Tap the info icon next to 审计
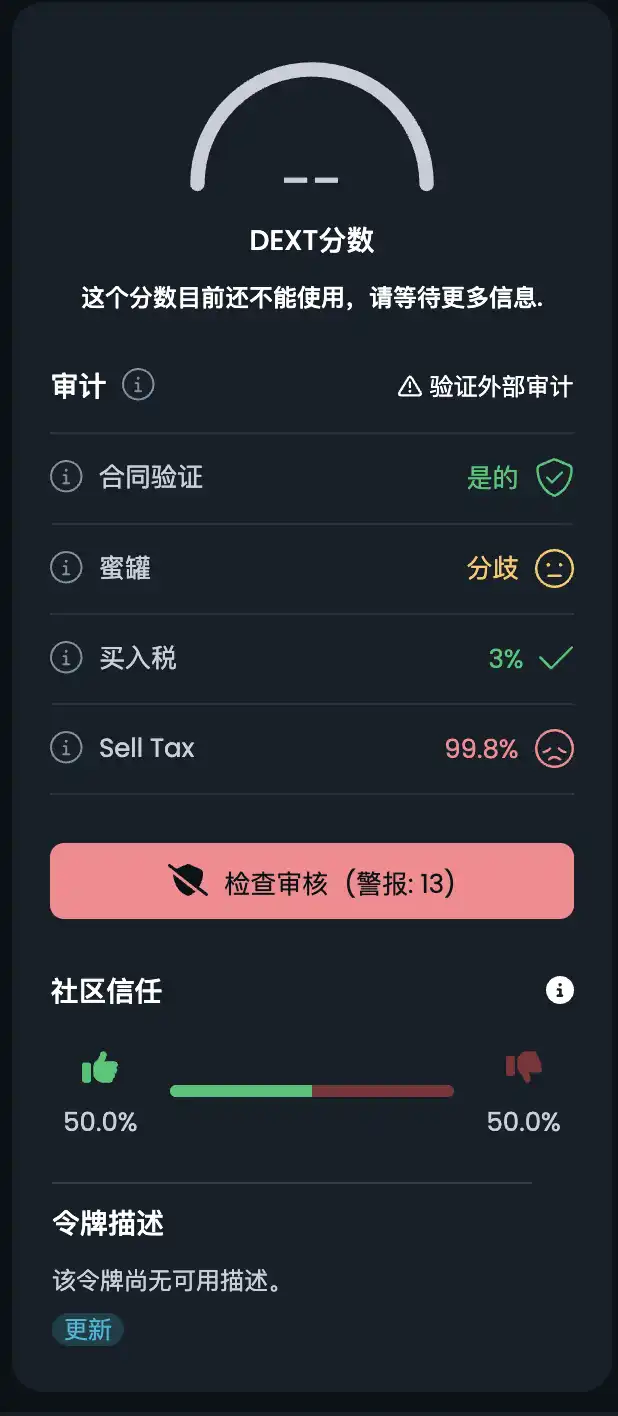Screen dimensions: 618x1416 coord(138,384)
